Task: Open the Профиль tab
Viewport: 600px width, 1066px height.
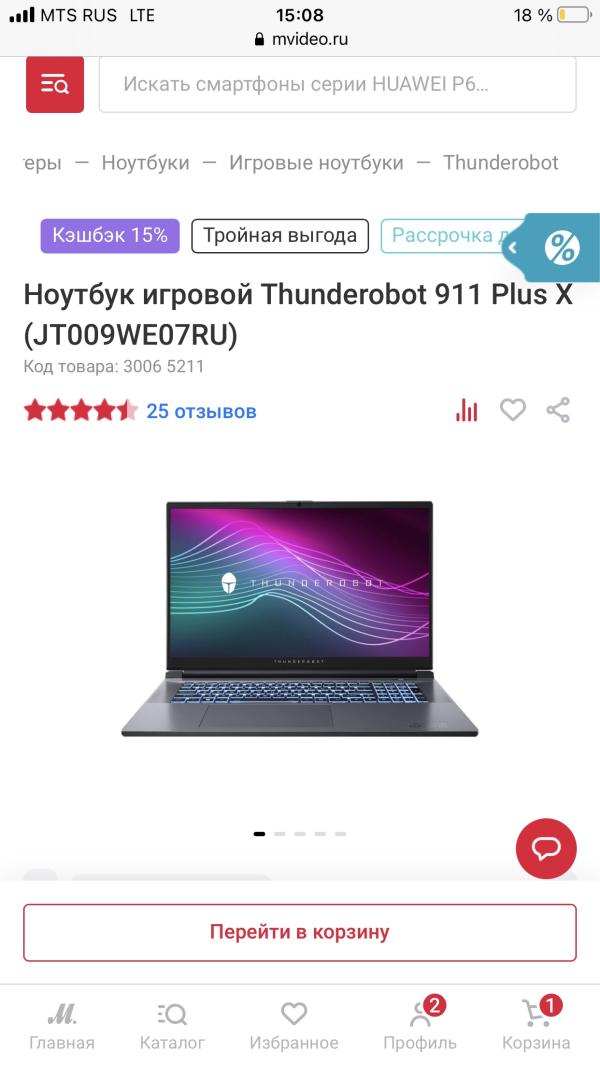Action: point(420,1025)
